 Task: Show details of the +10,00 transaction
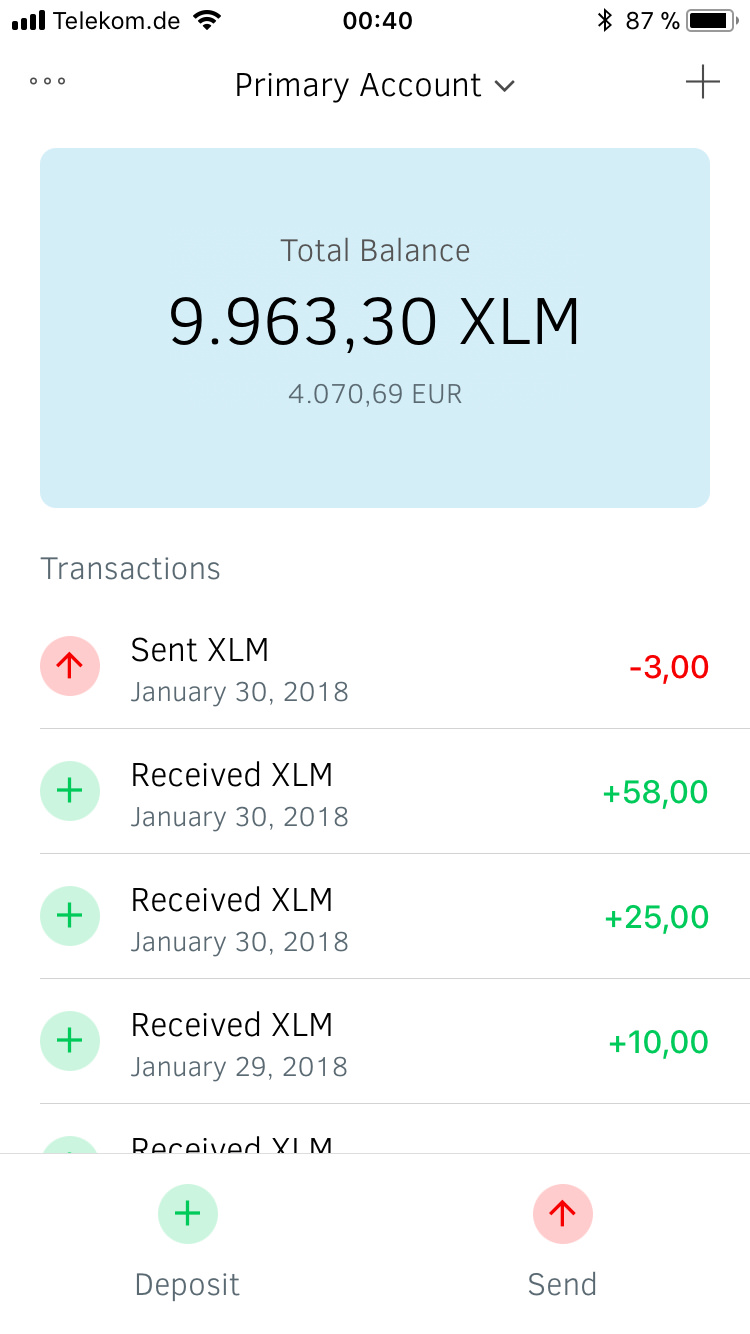pos(375,1042)
